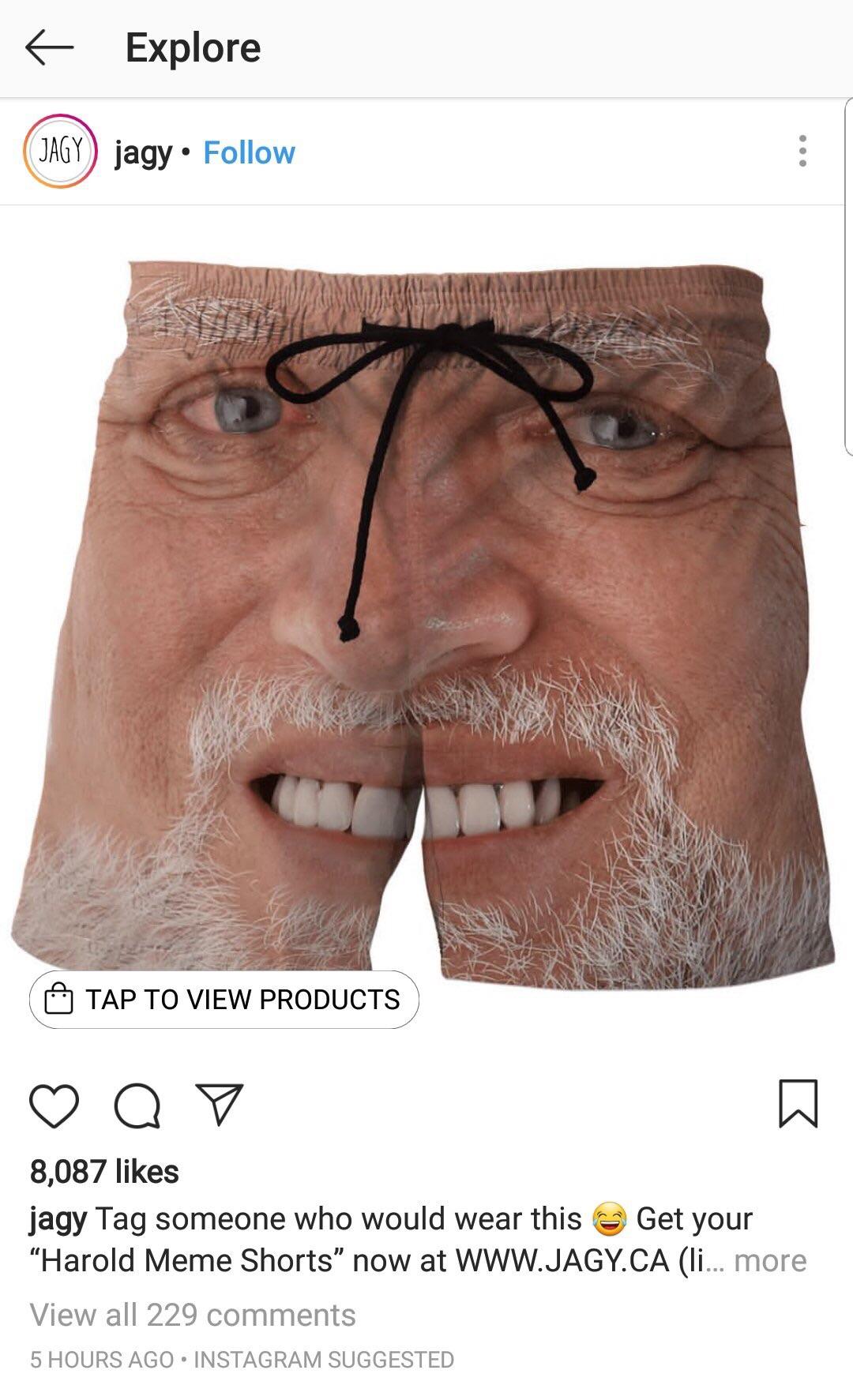853x1400 pixels.
Task: Follow the jagy account
Action: pos(249,152)
